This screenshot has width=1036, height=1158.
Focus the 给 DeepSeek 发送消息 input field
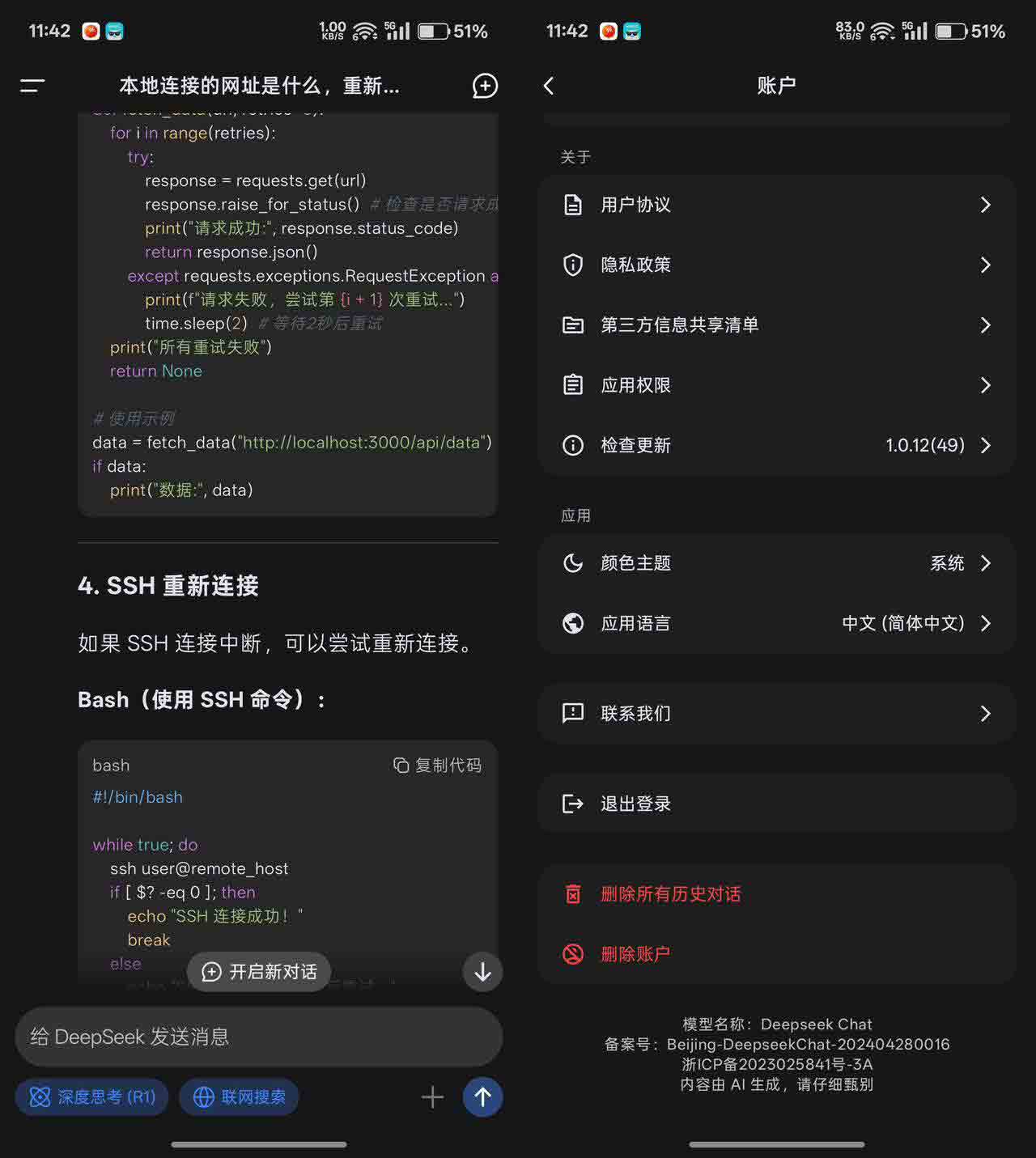259,1037
